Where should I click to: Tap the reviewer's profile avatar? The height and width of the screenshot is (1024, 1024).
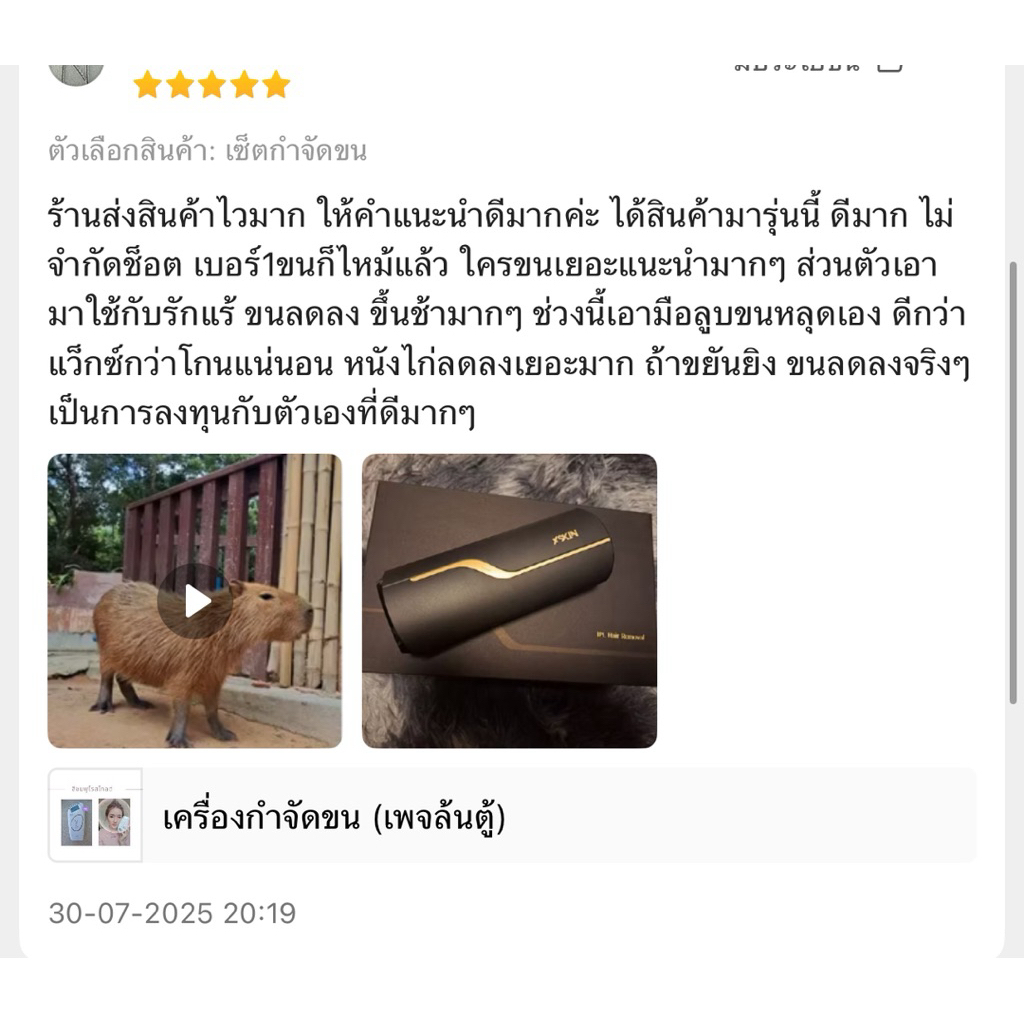[x=76, y=74]
